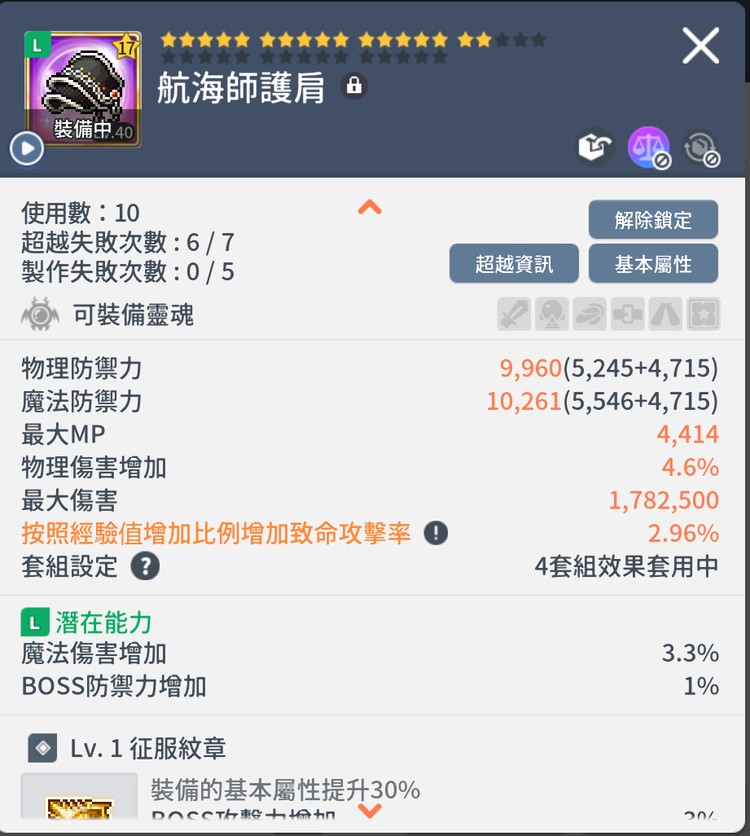Viewport: 750px width, 836px height.
Task: Switch to the 基本屬性 tab
Action: (653, 264)
